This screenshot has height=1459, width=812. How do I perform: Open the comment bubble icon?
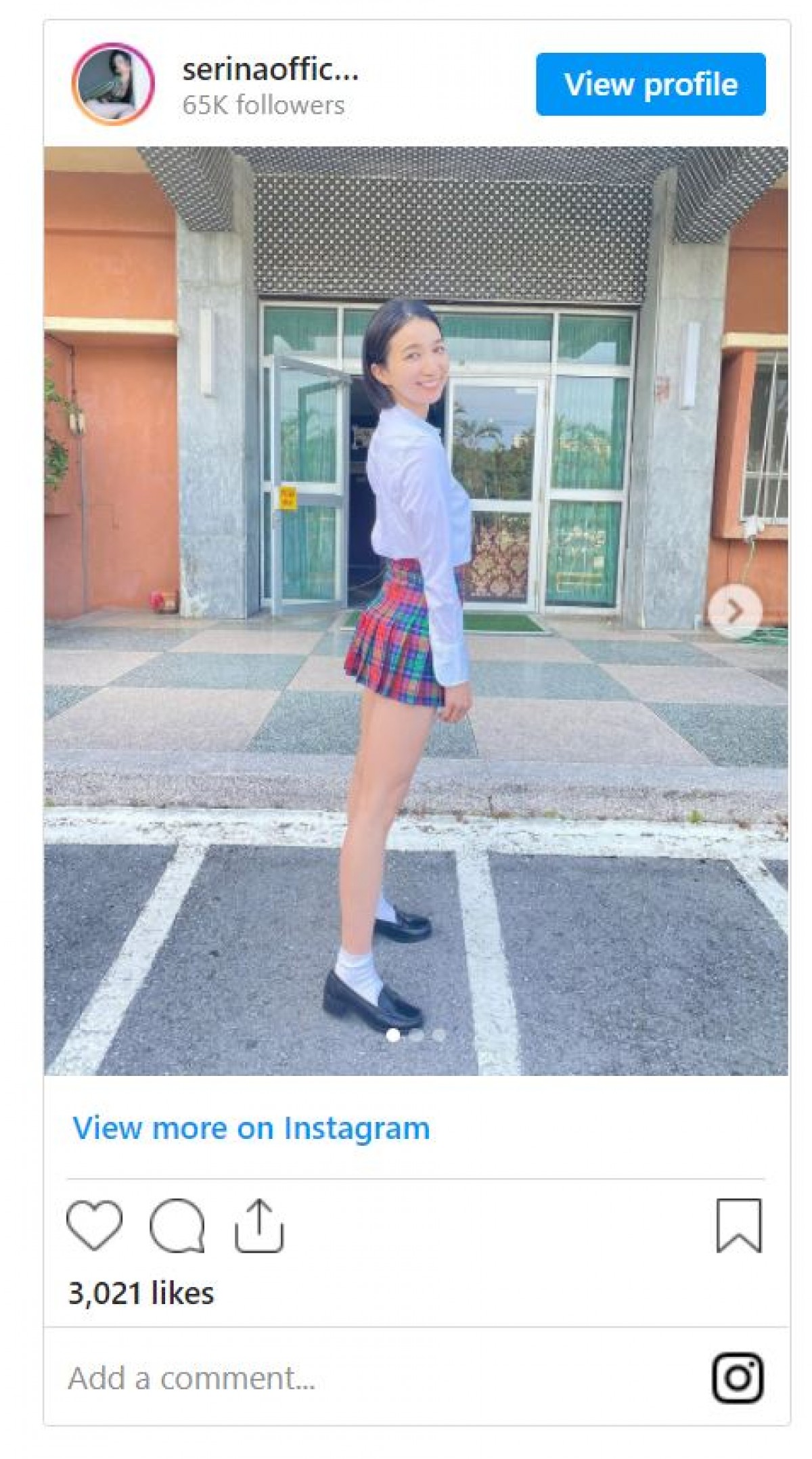(177, 1226)
